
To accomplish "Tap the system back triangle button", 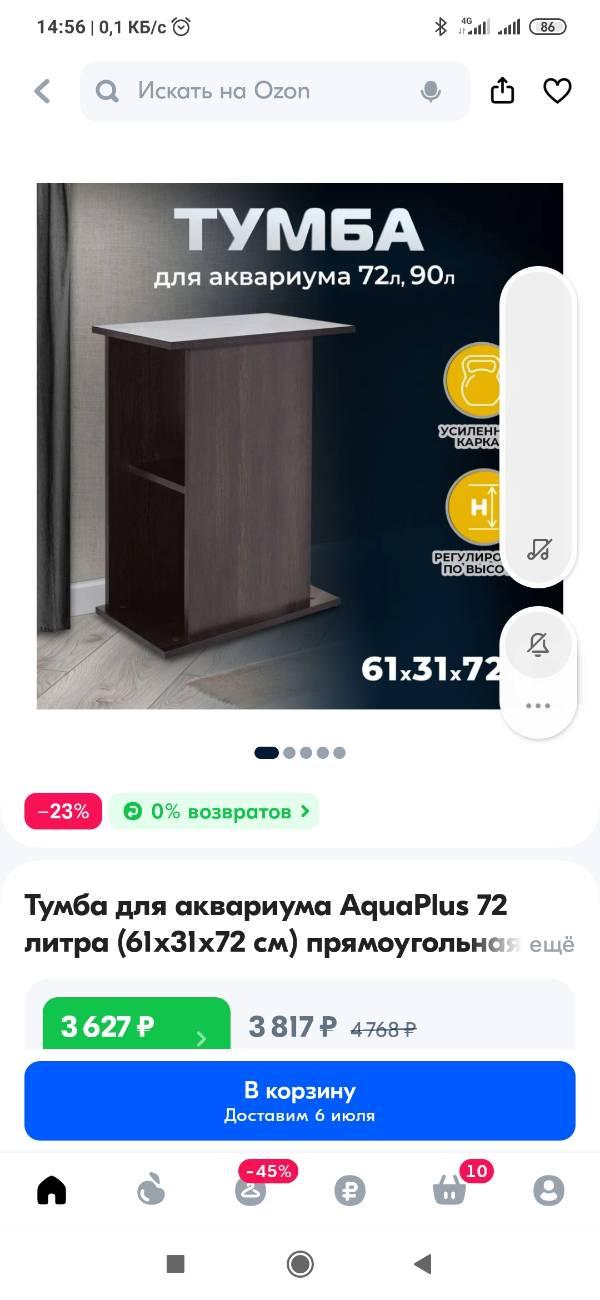I will click(x=423, y=1264).
